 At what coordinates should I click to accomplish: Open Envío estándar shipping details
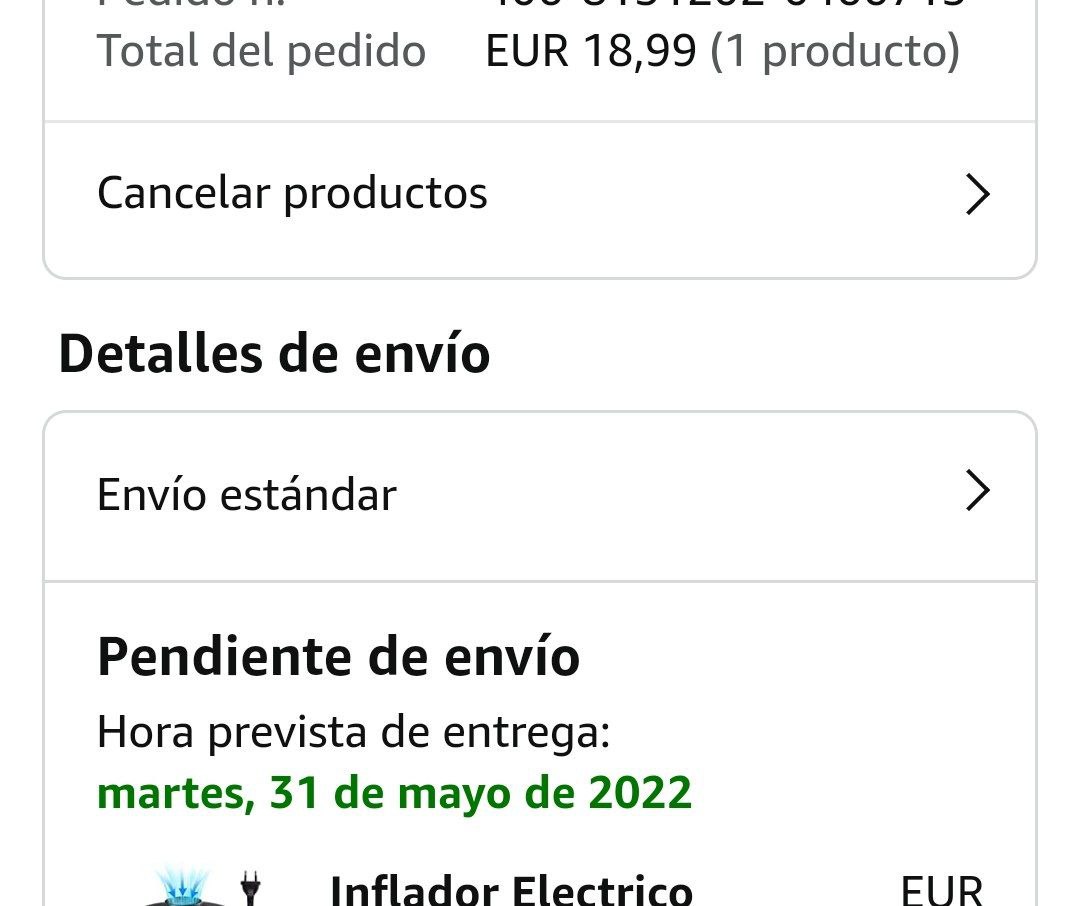click(x=540, y=495)
